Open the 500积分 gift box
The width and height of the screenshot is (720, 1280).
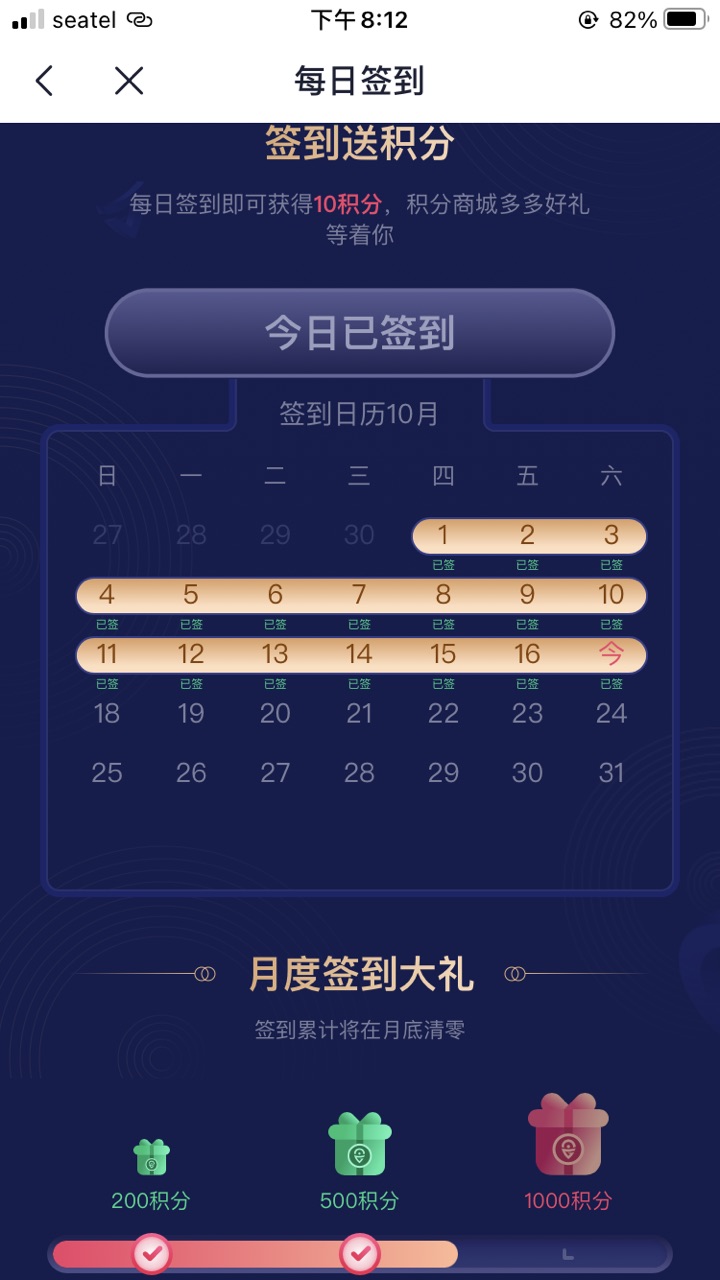pyautogui.click(x=360, y=1144)
